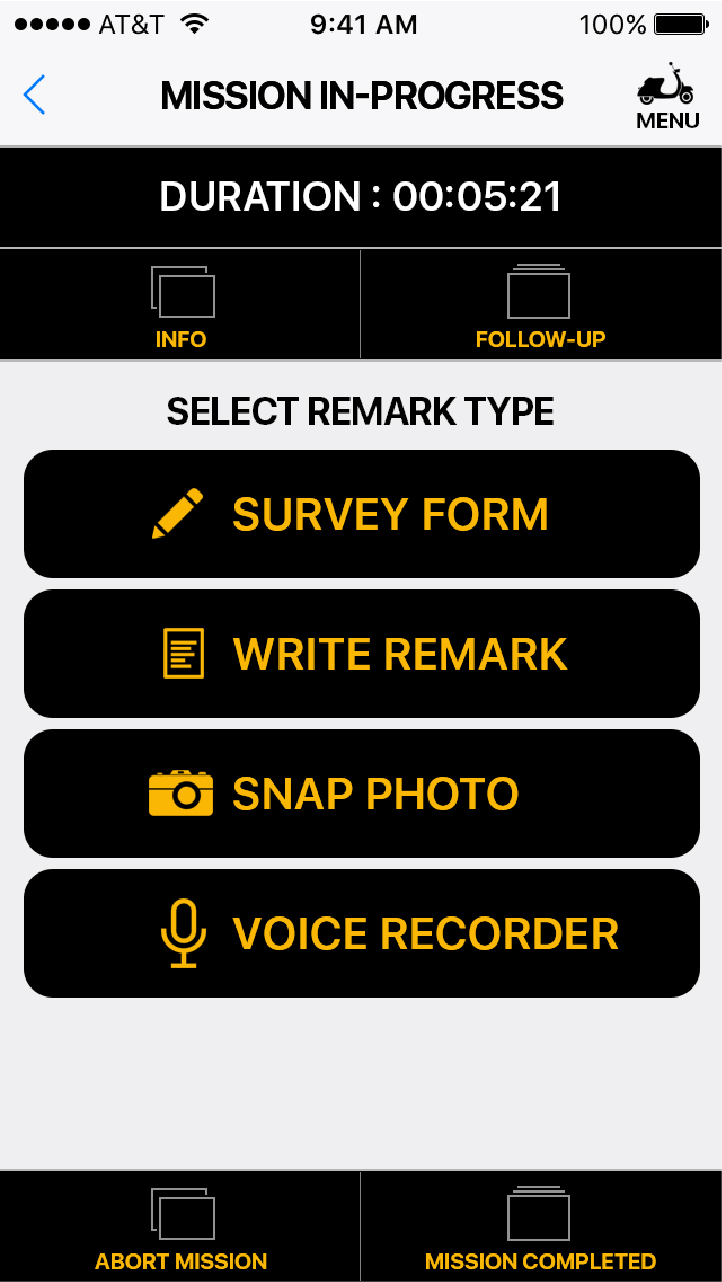Mark the mission as completed
Image resolution: width=722 pixels, height=1282 pixels.
pos(540,1228)
